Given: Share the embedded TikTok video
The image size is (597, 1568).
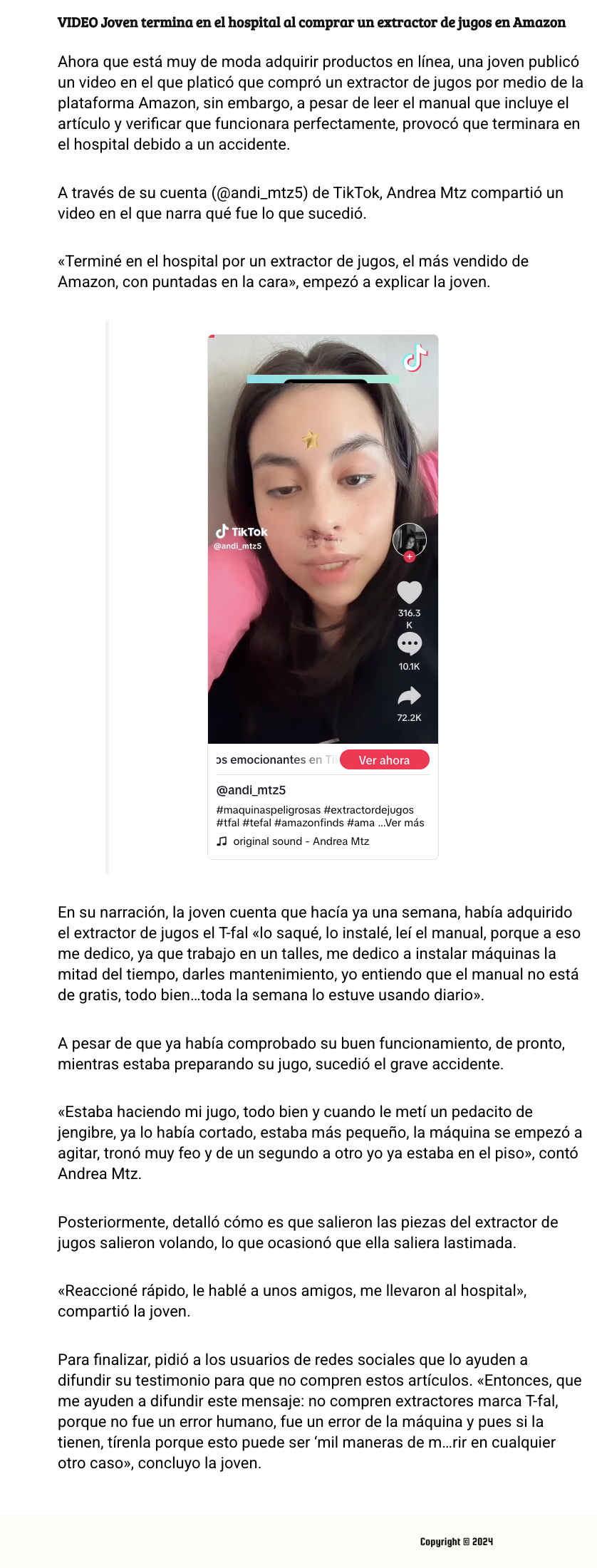Looking at the screenshot, I should (x=409, y=696).
